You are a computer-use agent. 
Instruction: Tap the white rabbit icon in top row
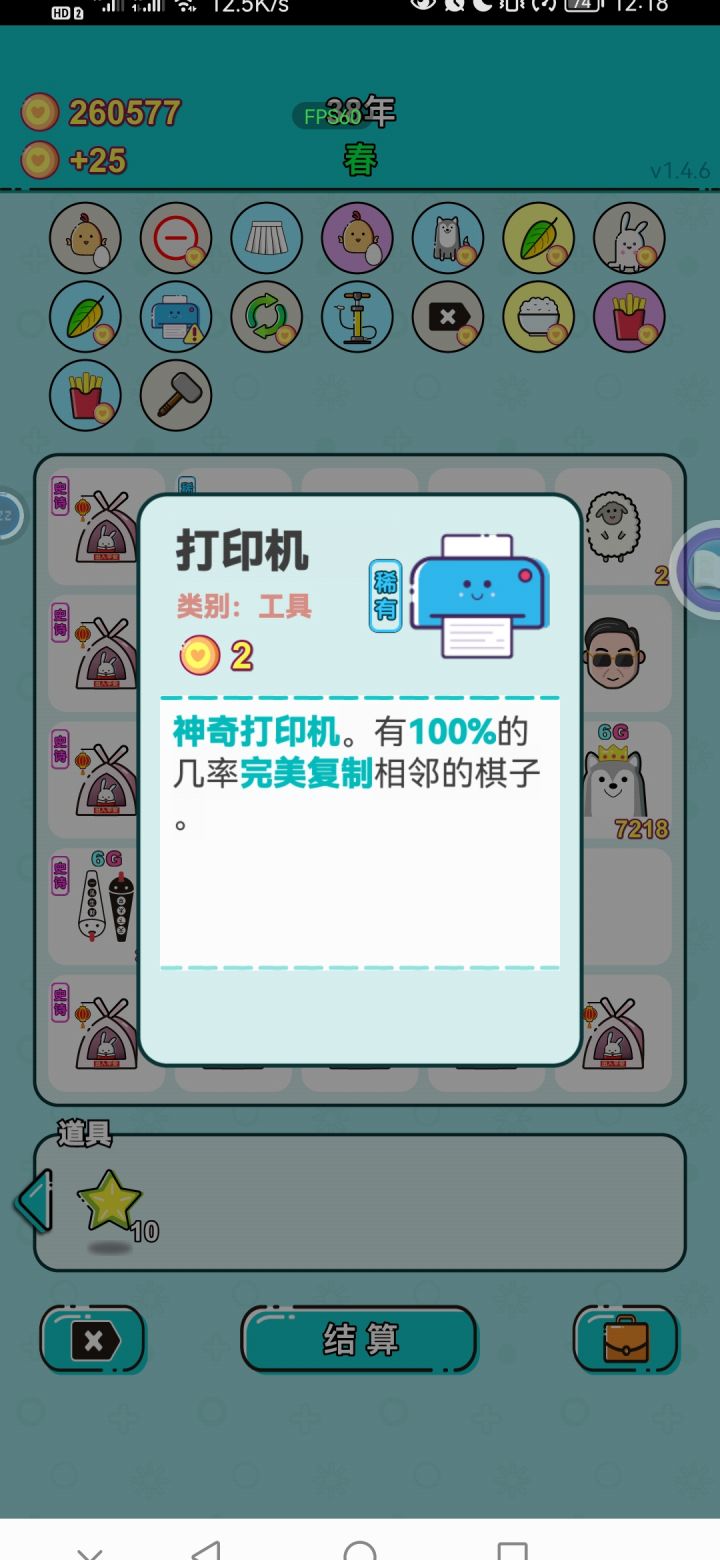click(x=629, y=238)
